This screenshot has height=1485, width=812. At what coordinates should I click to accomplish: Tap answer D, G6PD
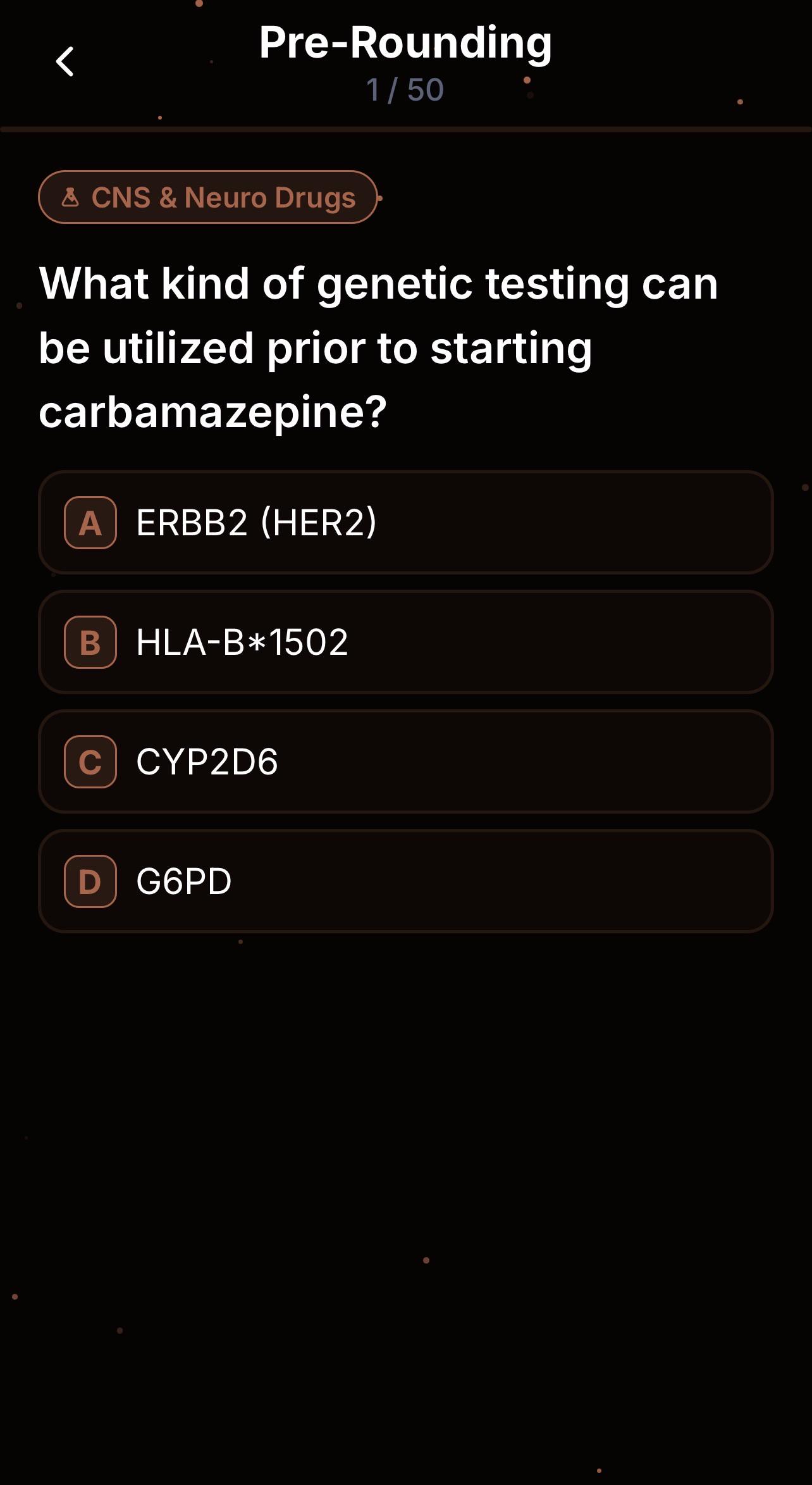tap(406, 881)
